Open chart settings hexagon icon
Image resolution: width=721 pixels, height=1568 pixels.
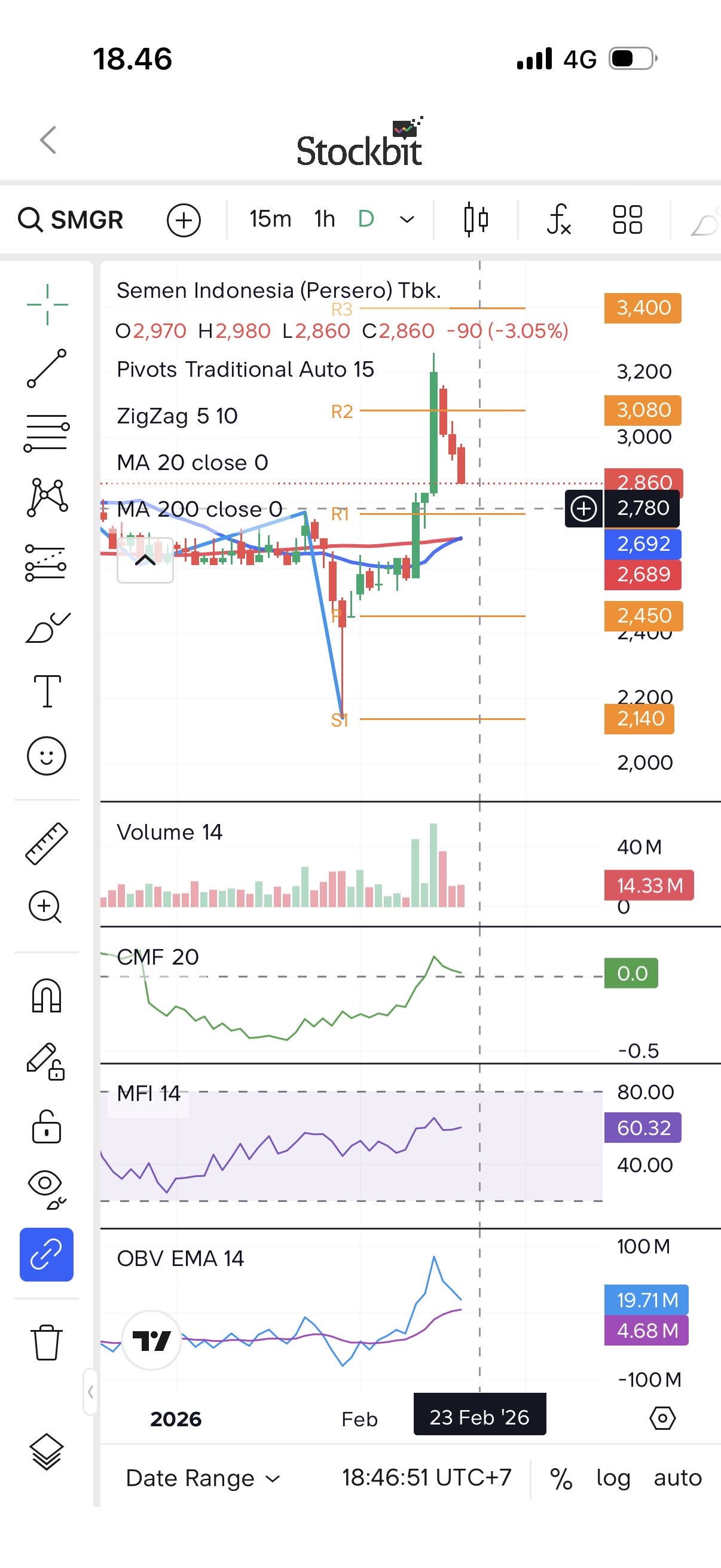coord(662,1418)
